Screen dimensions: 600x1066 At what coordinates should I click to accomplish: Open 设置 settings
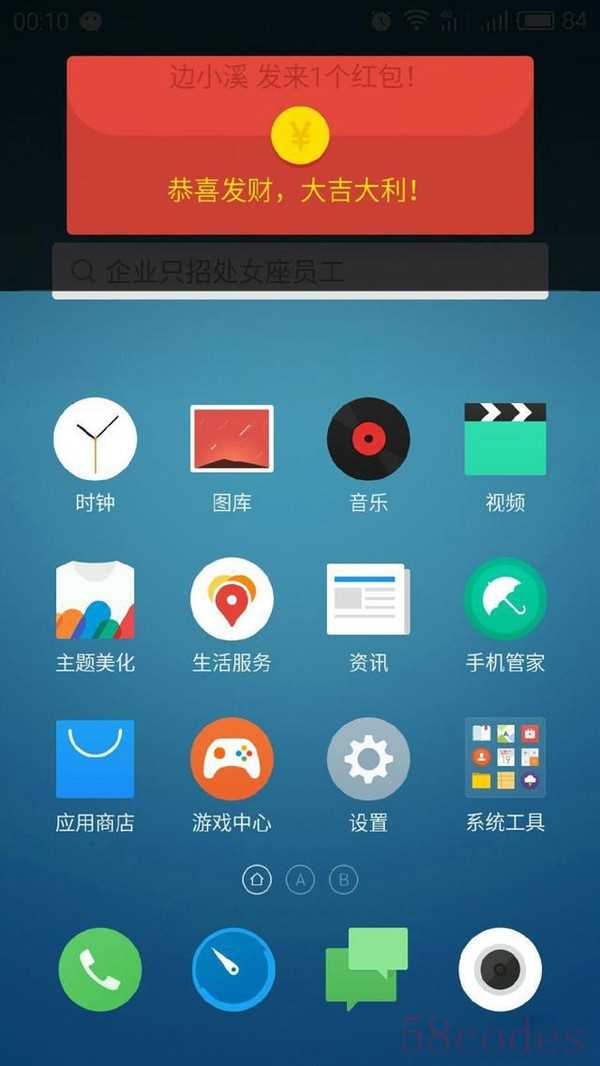click(x=368, y=760)
